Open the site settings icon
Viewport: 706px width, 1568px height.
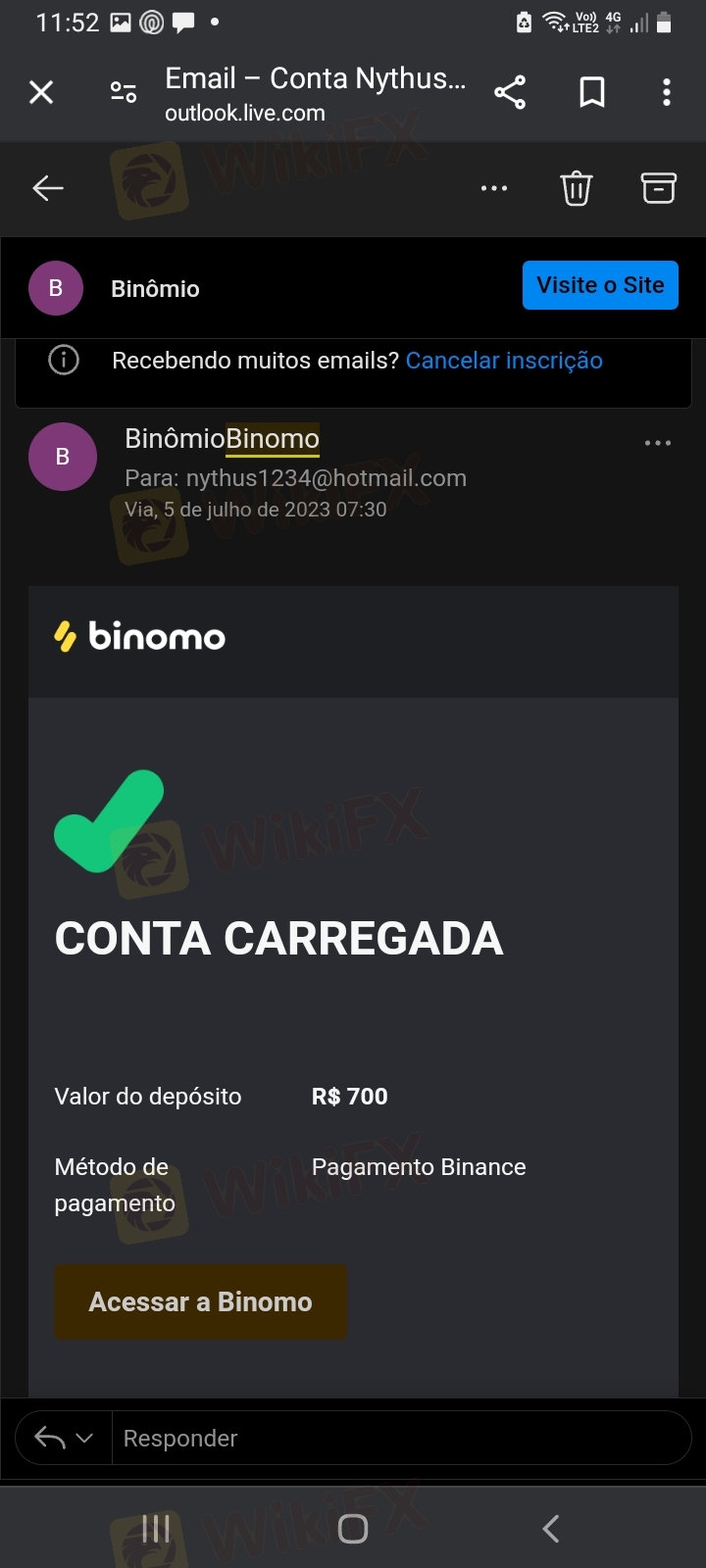click(124, 92)
